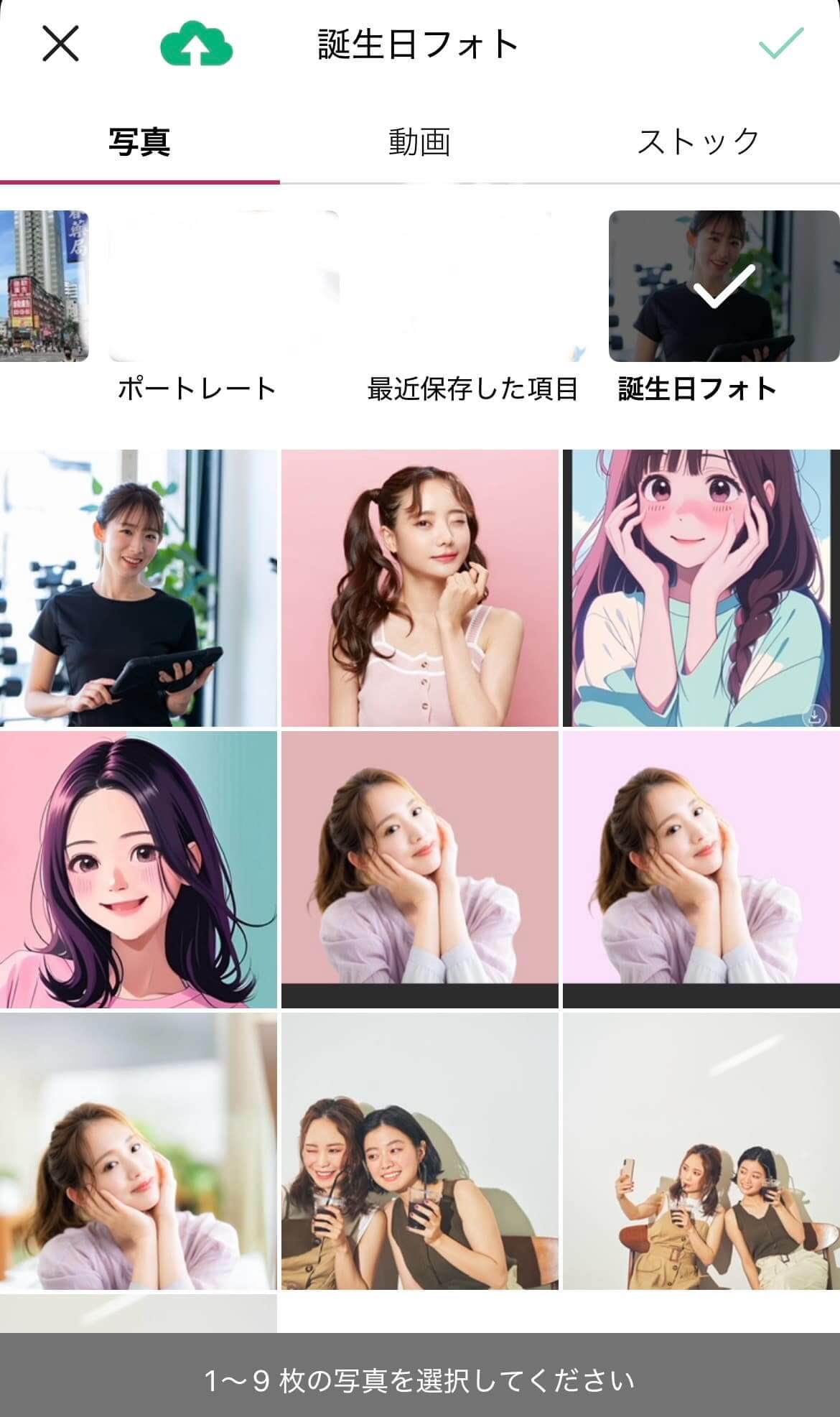Select the photo of woman holding tablet
Screen dimensions: 840x1417
pyautogui.click(x=138, y=587)
